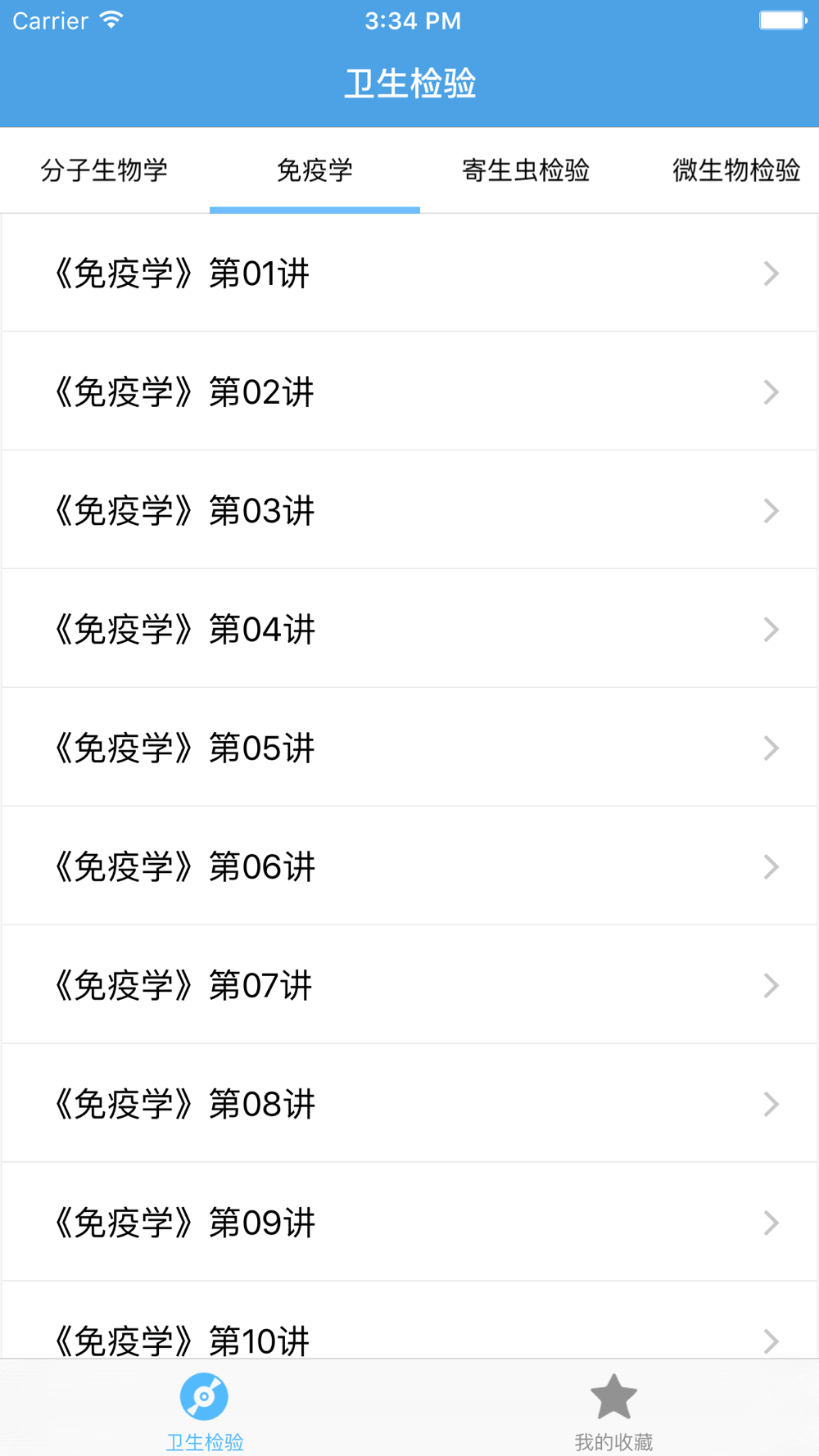Open lecture 《免疫学》第05讲
The height and width of the screenshot is (1456, 819).
click(x=409, y=748)
